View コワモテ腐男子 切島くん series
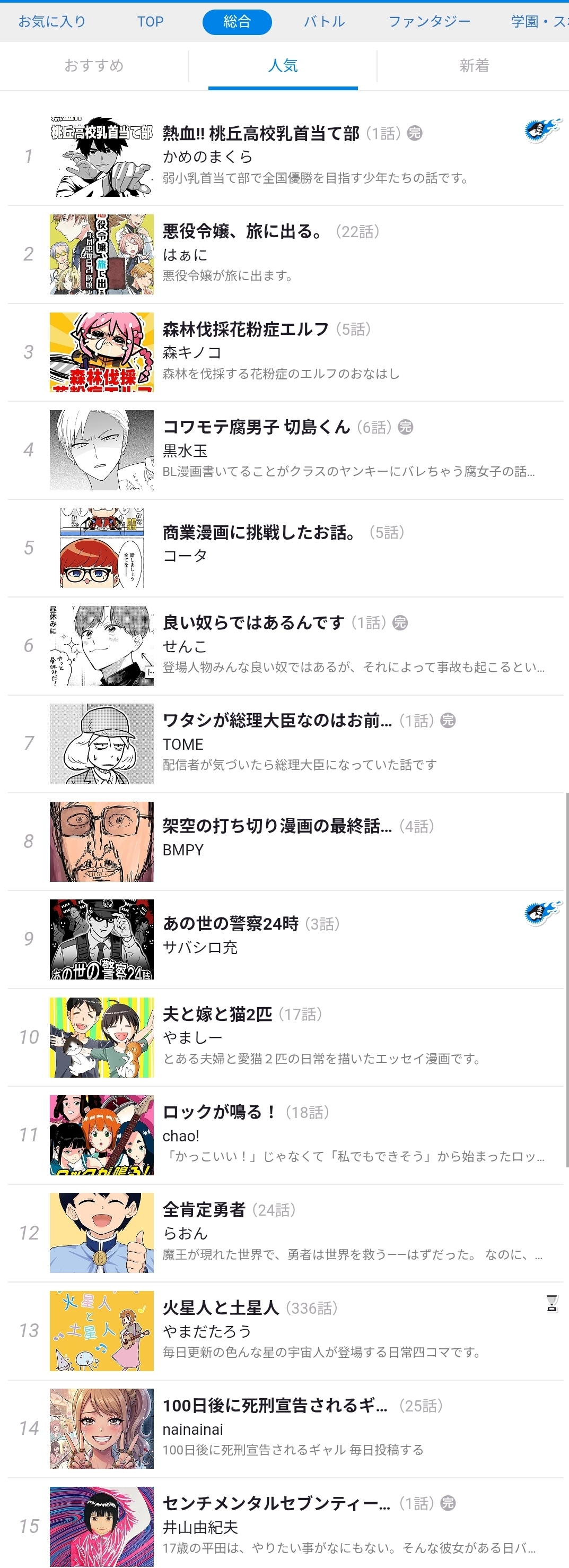Viewport: 569px width, 1568px height. pos(256,427)
